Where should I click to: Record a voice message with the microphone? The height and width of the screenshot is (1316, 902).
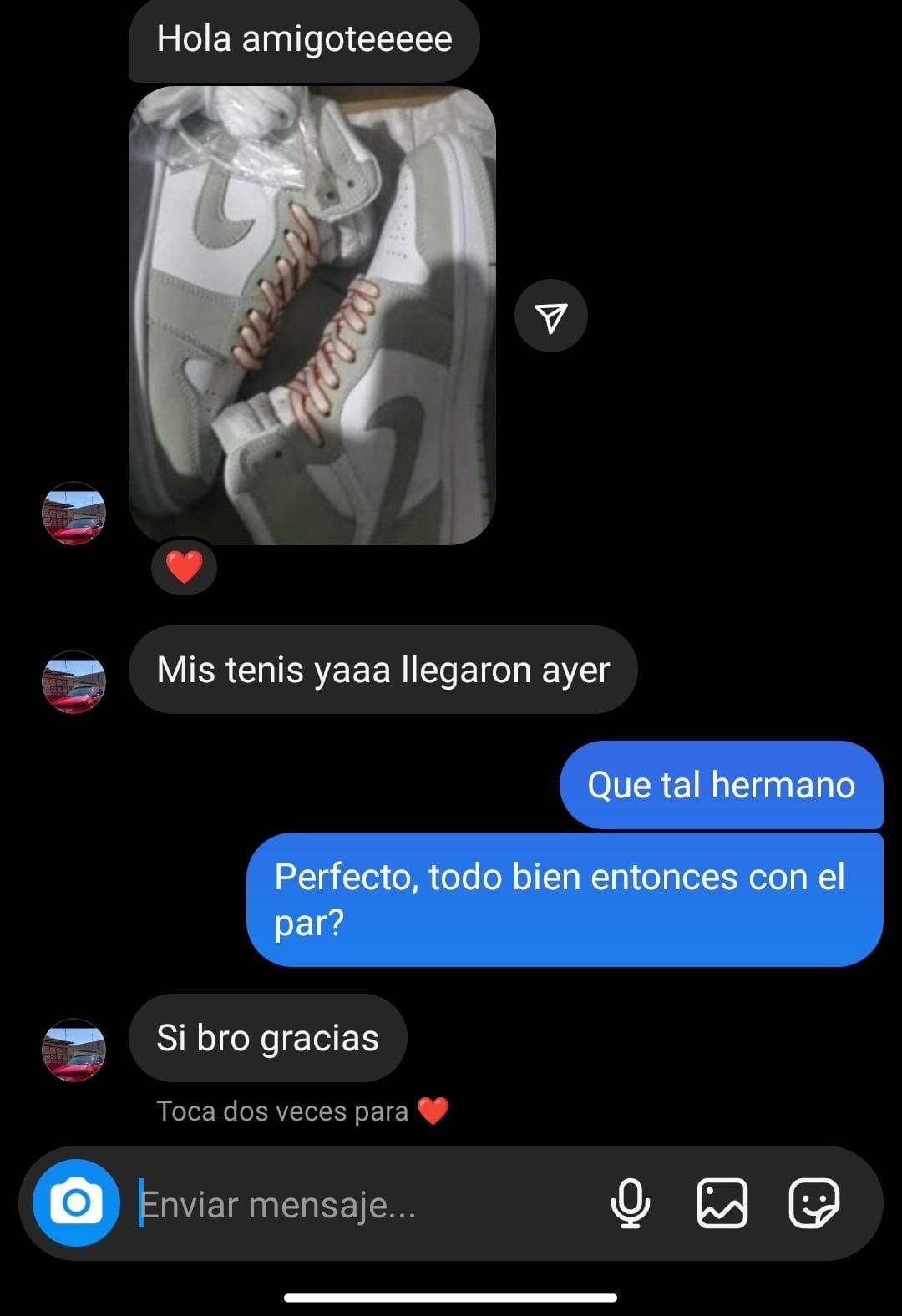(x=631, y=1203)
